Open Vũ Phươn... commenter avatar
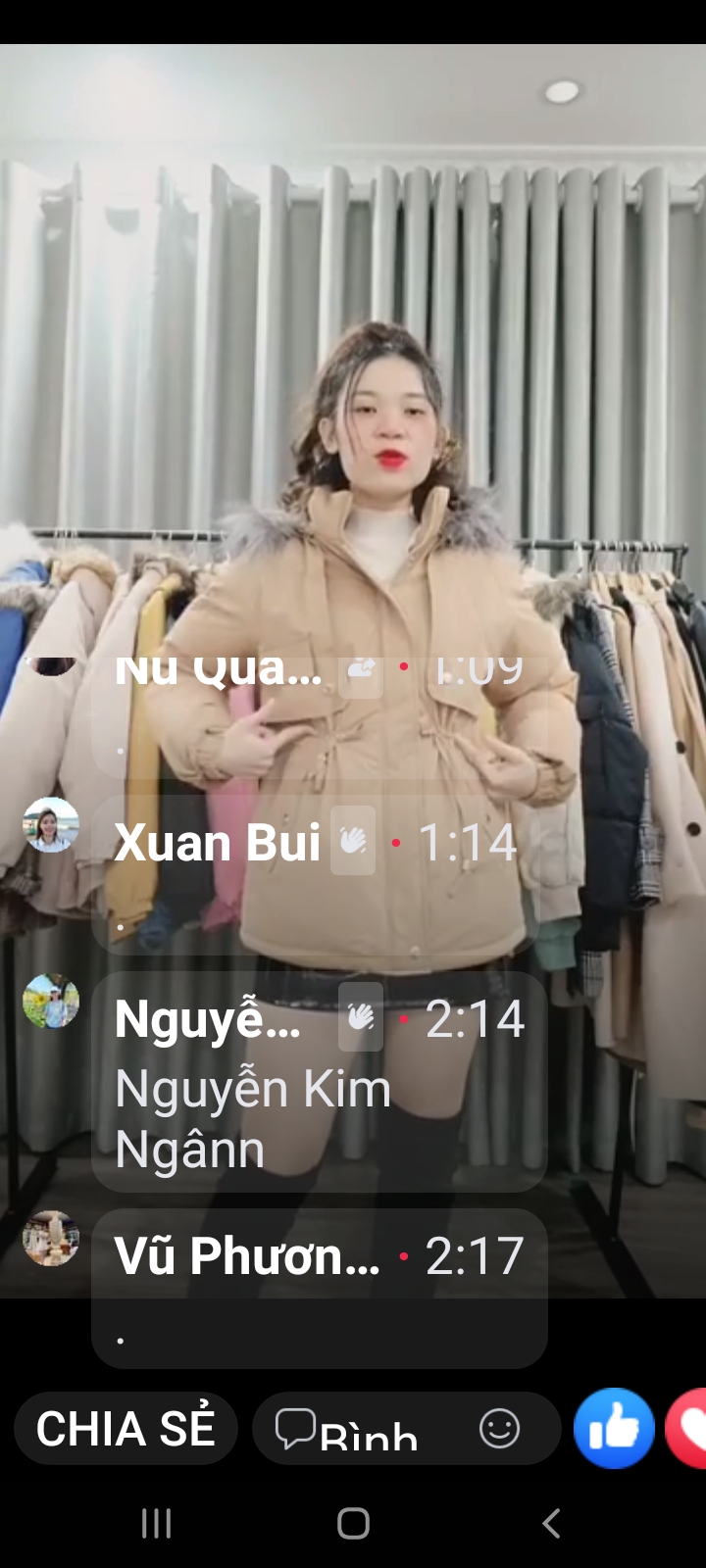 (51, 1238)
